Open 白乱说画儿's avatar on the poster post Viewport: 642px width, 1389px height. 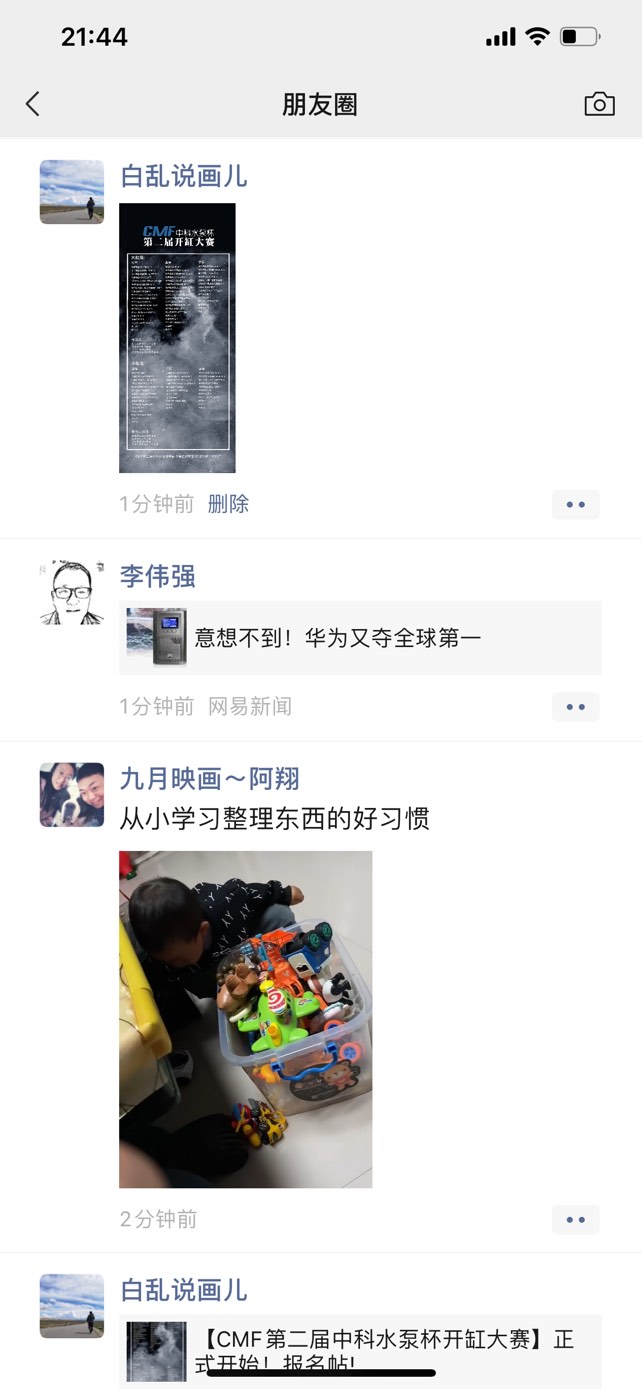coord(72,192)
